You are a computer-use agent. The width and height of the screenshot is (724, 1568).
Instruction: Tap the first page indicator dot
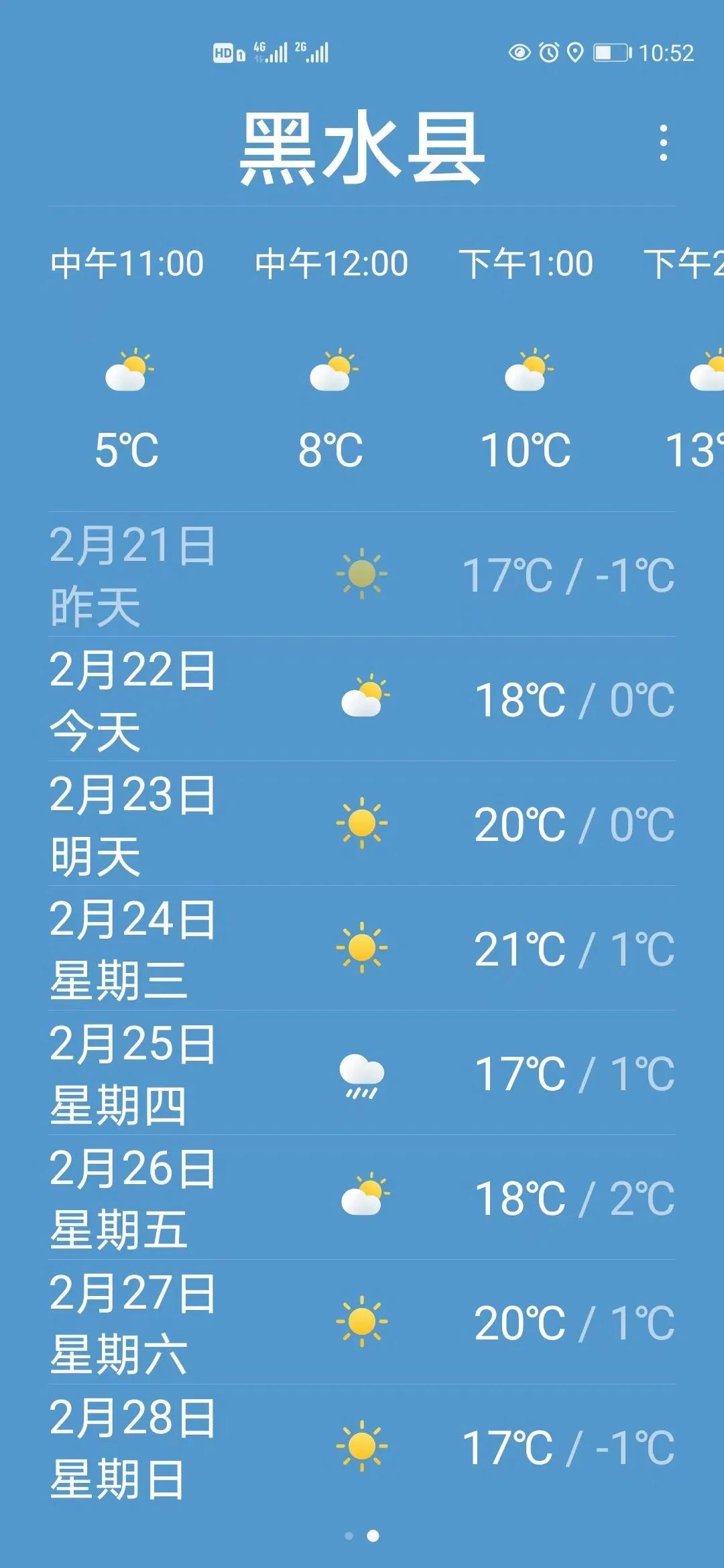349,1536
